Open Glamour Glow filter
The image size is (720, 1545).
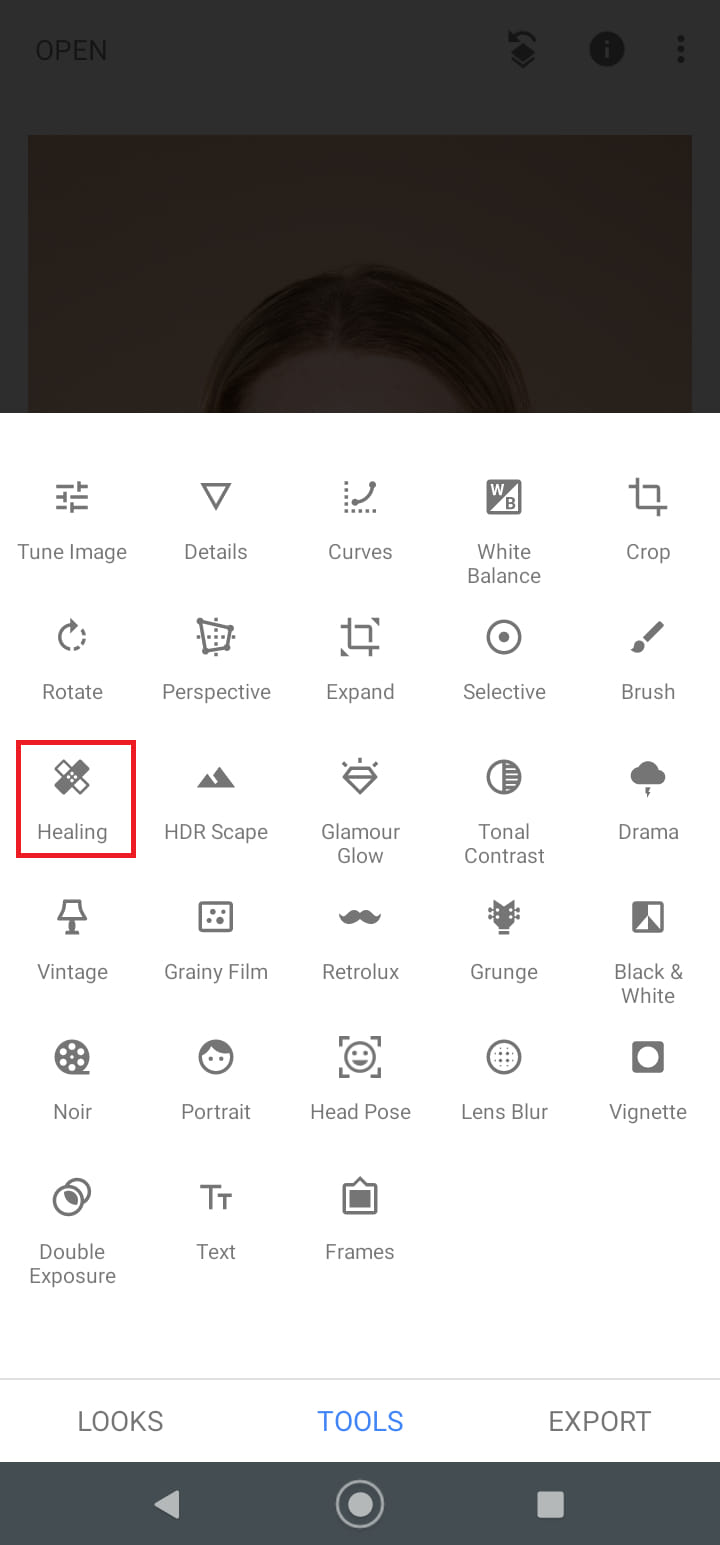pyautogui.click(x=360, y=811)
